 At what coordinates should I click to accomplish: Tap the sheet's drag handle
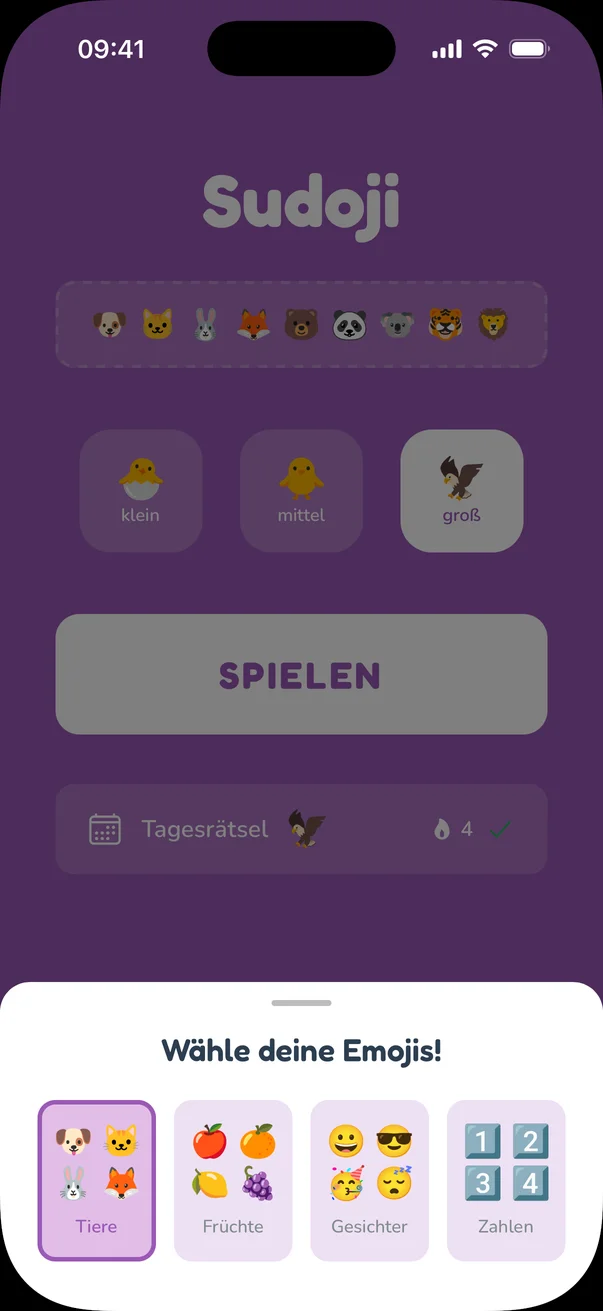[301, 1002]
